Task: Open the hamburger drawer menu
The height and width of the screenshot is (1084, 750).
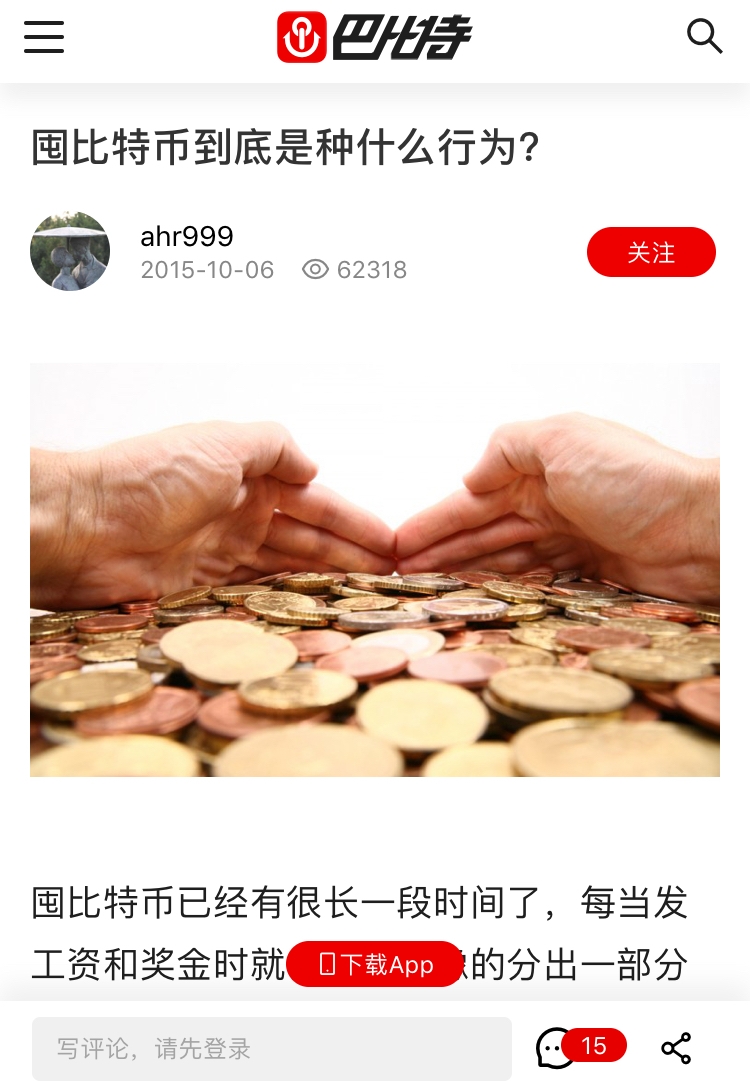Action: click(x=44, y=38)
